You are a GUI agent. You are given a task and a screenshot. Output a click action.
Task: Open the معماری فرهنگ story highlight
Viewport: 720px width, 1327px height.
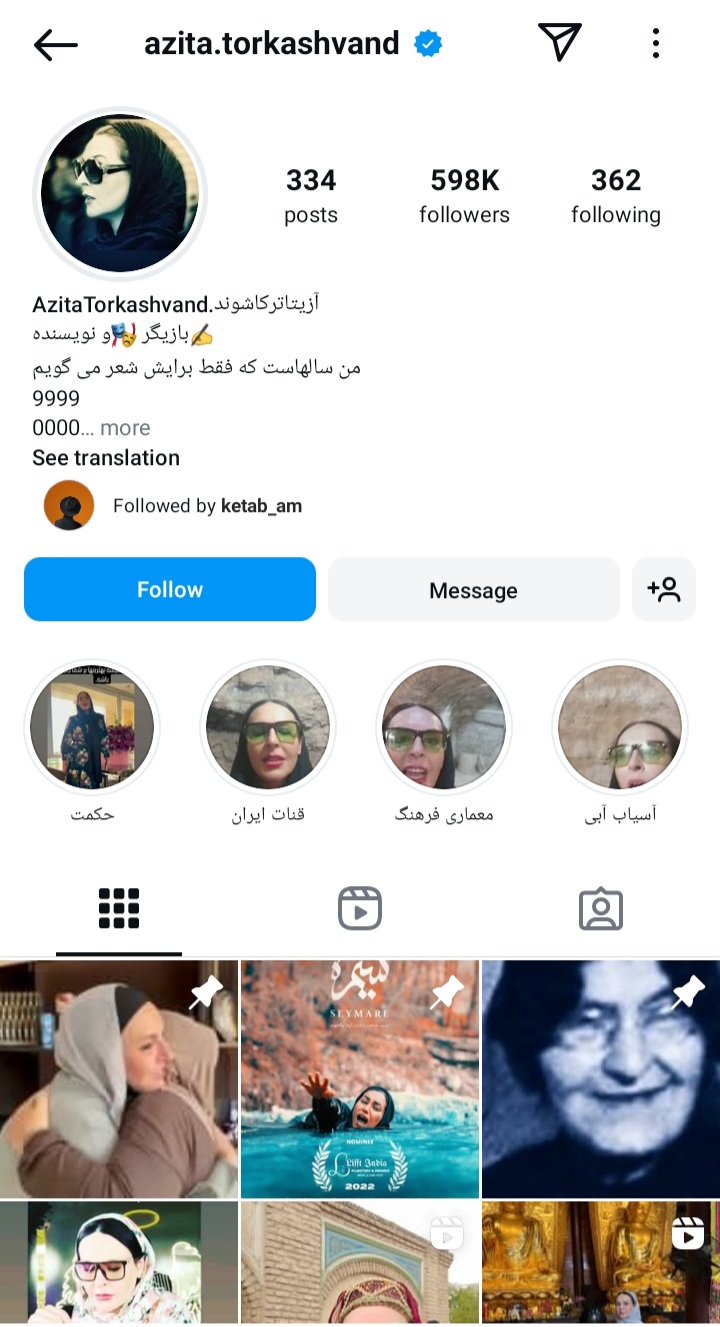coord(444,727)
